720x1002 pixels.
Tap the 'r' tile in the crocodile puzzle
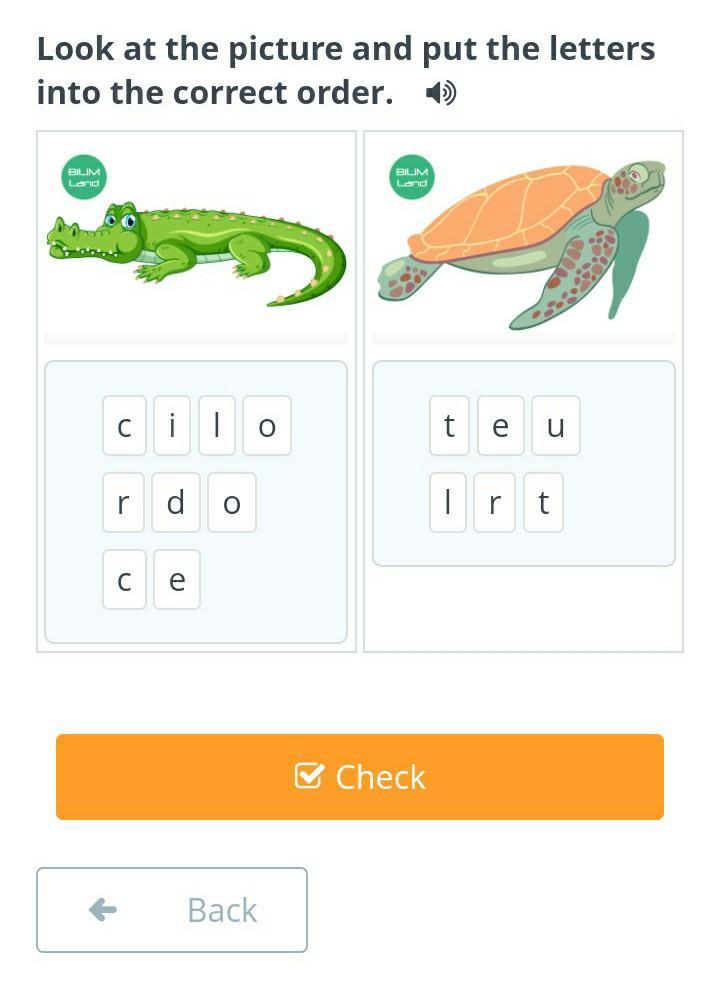click(x=123, y=503)
